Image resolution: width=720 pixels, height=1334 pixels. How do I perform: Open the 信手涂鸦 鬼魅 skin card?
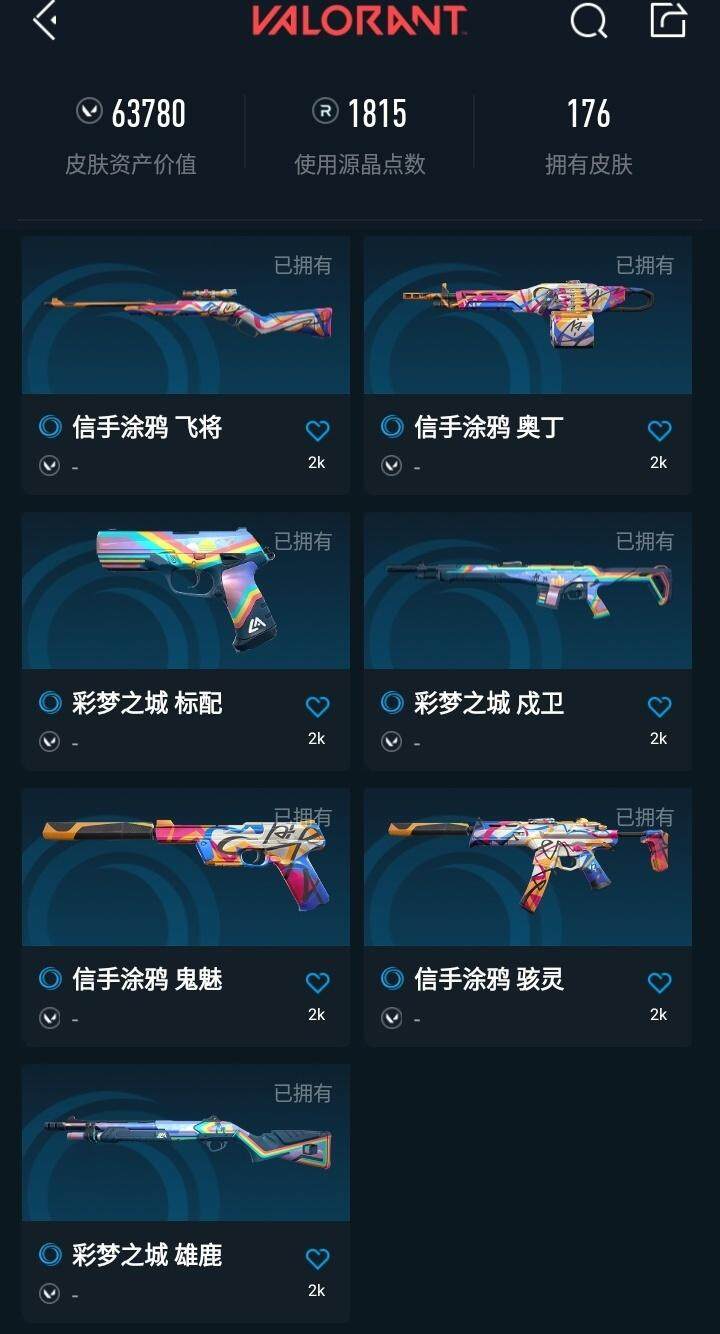pyautogui.click(x=186, y=868)
